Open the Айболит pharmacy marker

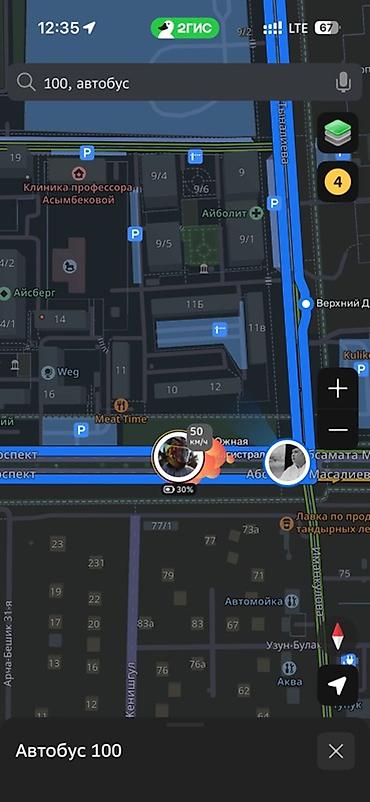pyautogui.click(x=256, y=213)
